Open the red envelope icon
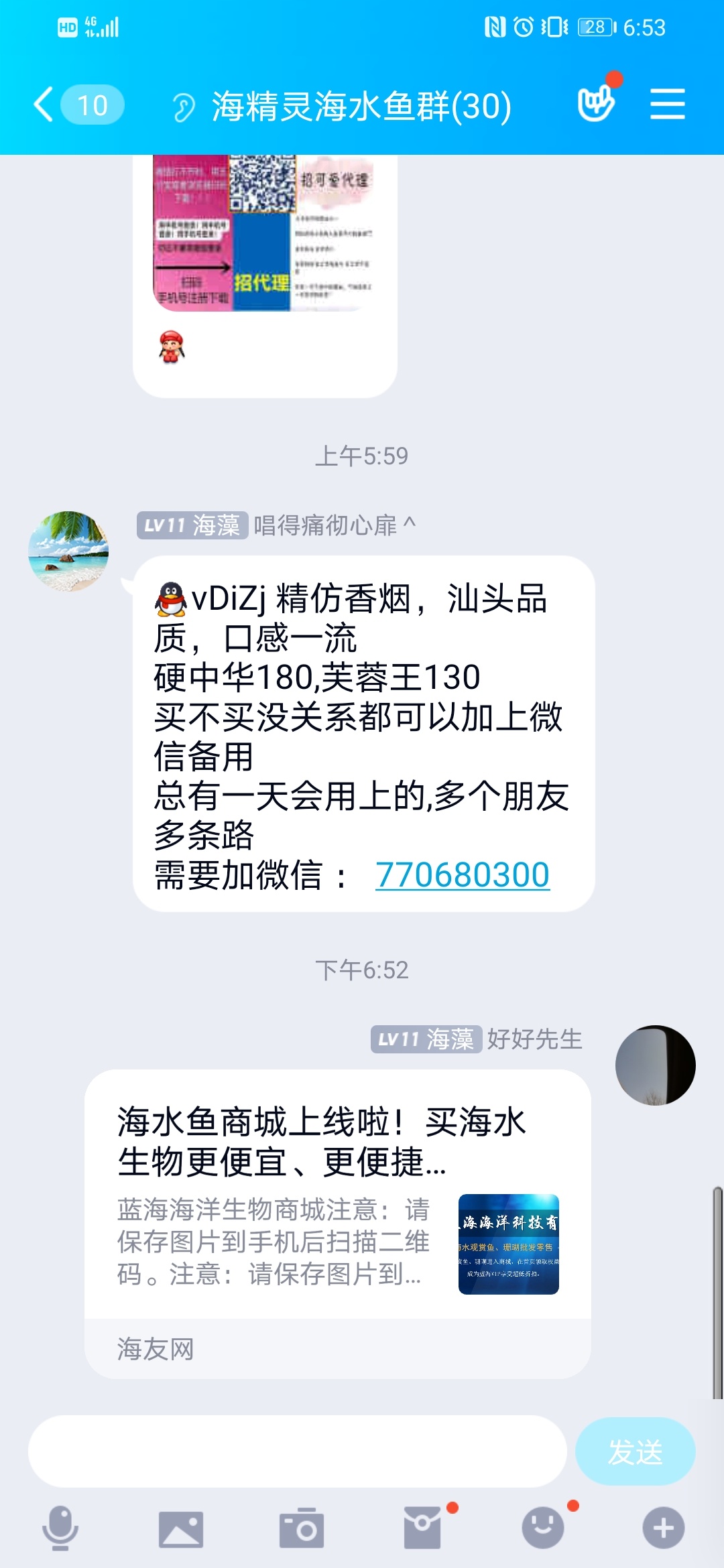 click(x=422, y=1528)
